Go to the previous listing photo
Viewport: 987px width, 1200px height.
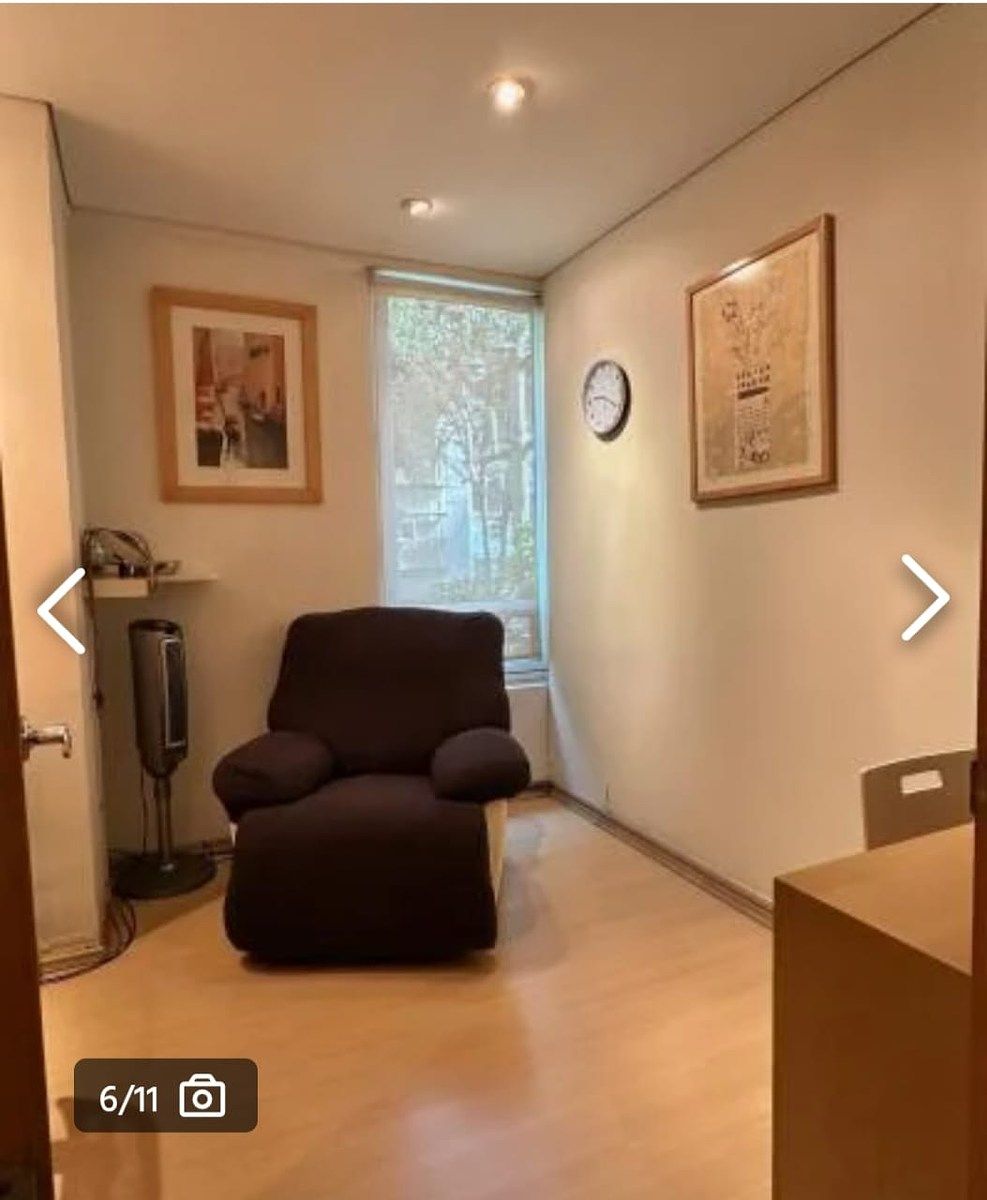[x=62, y=610]
